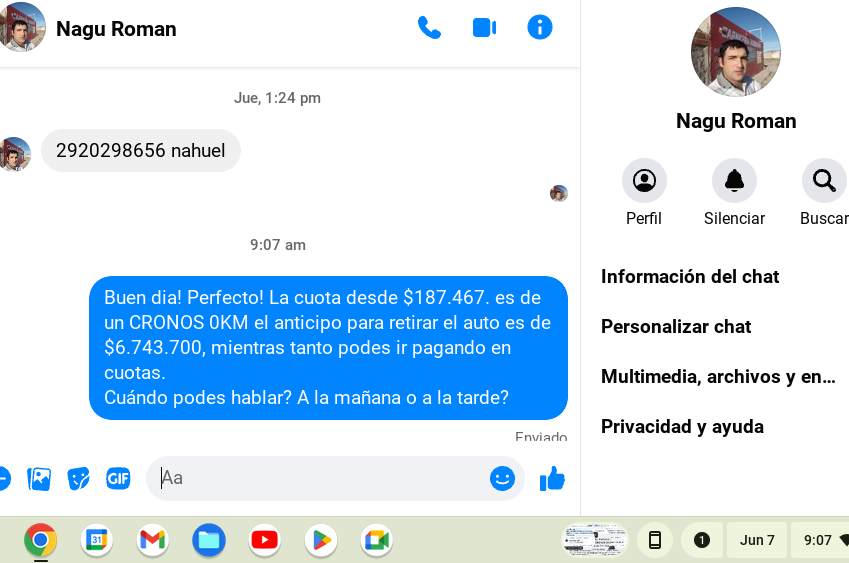Mute the chat with Silenciar
This screenshot has height=563, width=849.
(734, 181)
